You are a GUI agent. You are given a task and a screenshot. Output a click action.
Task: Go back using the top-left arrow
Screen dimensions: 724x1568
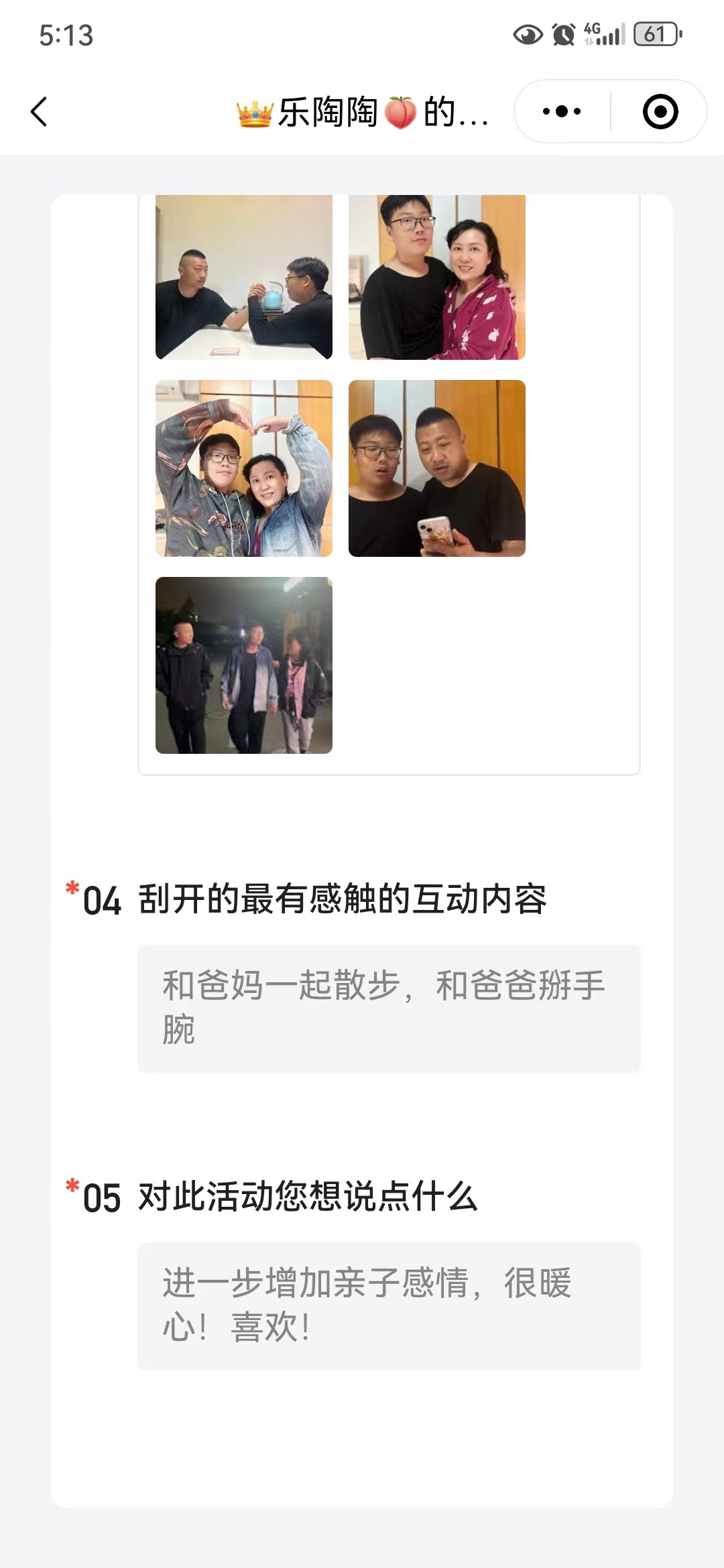(39, 111)
